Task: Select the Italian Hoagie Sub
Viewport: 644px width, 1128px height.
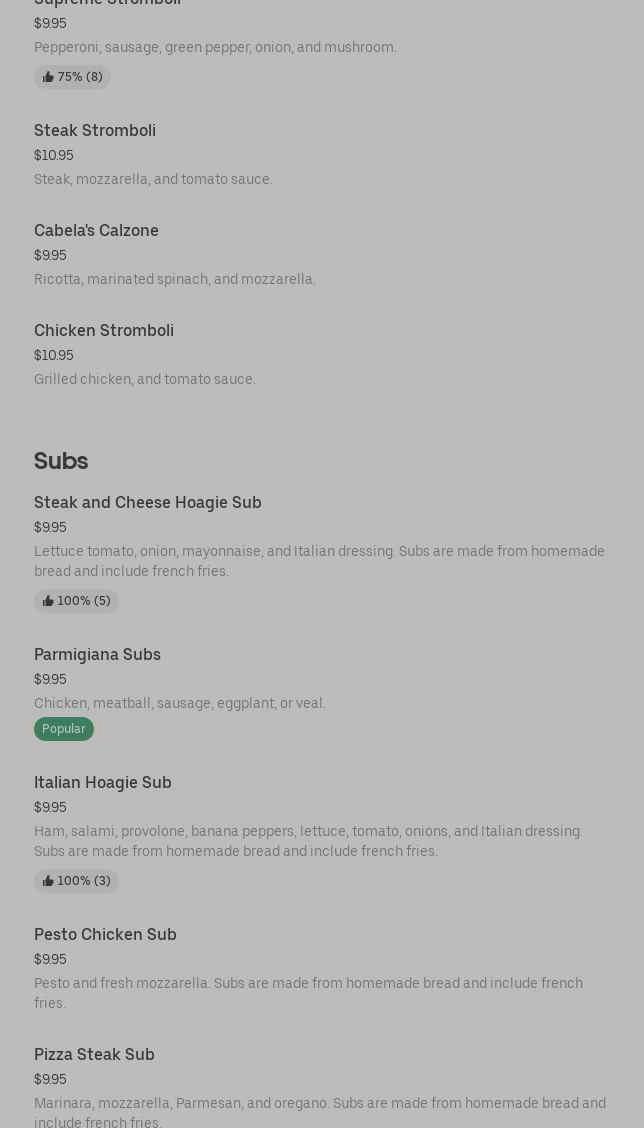Action: (103, 783)
